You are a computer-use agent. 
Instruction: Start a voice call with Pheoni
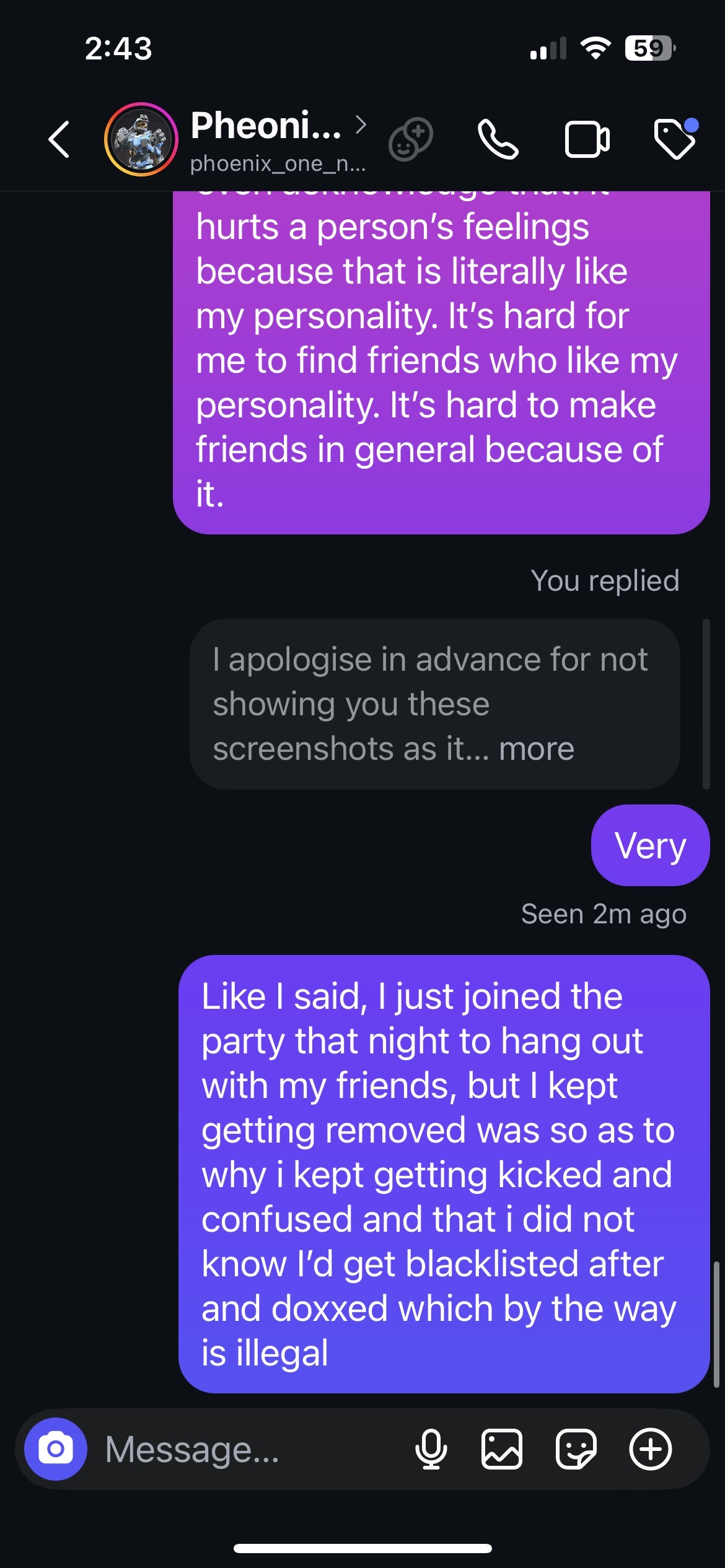click(498, 139)
